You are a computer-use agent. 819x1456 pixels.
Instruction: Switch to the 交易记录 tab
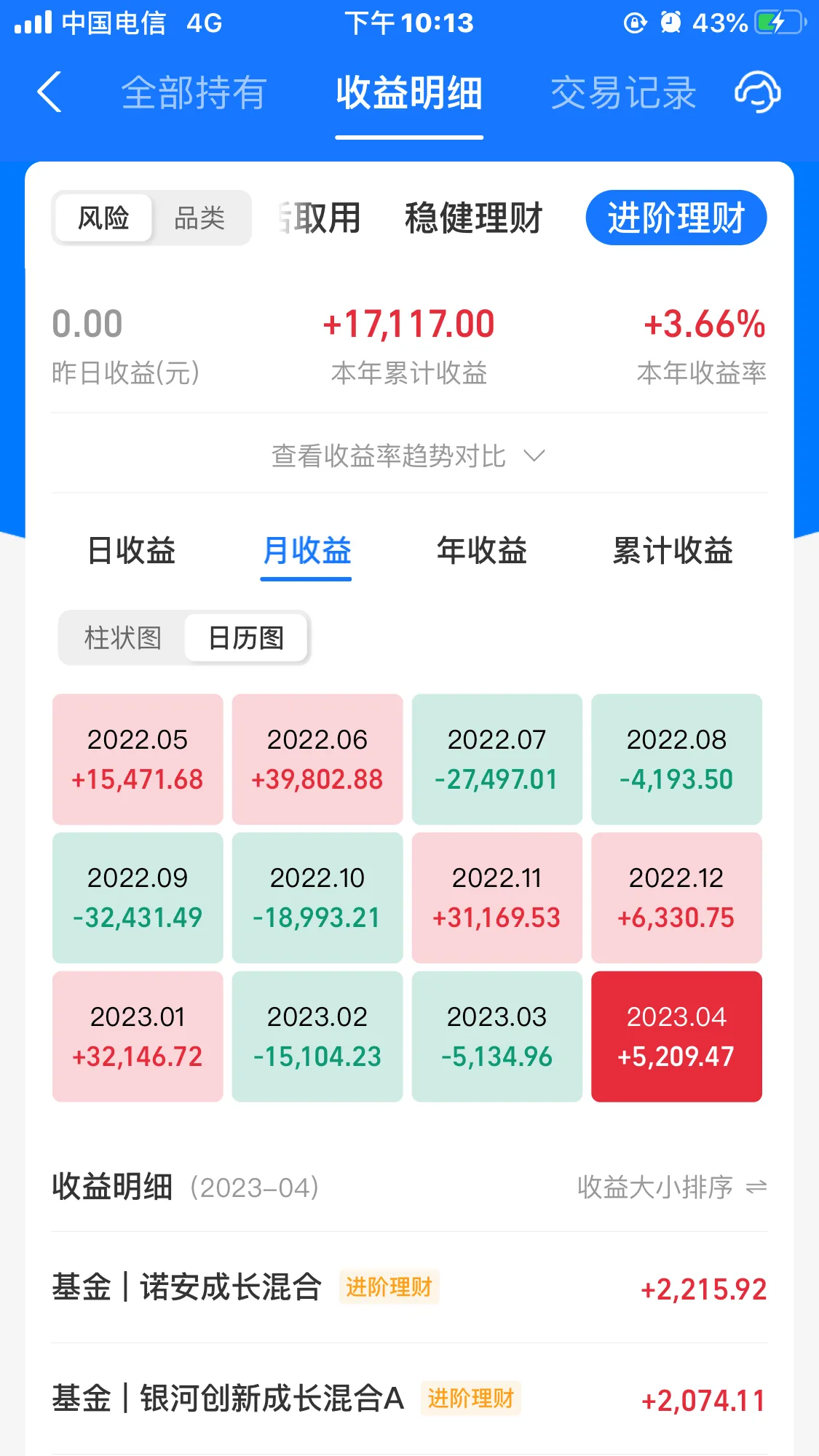(623, 93)
